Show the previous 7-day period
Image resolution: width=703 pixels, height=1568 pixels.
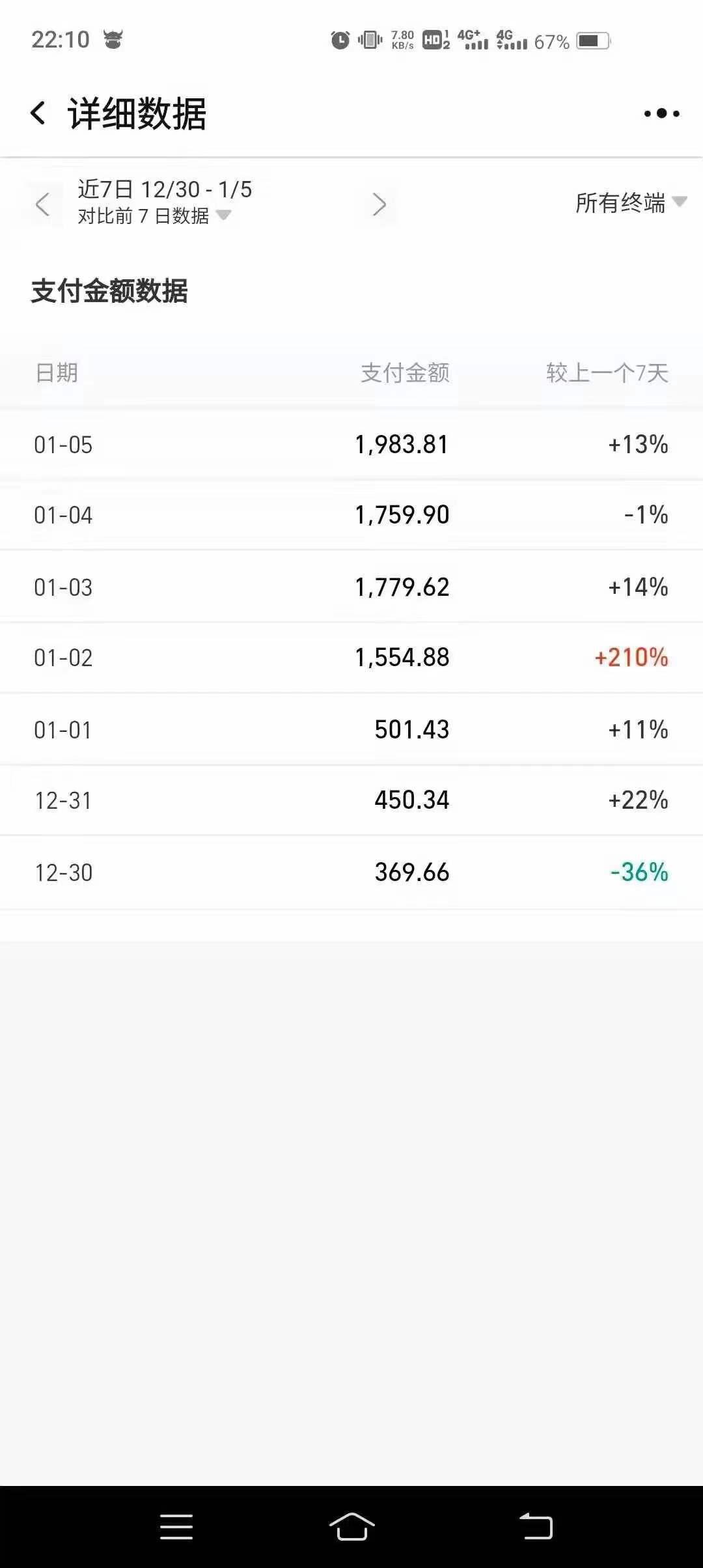[43, 204]
